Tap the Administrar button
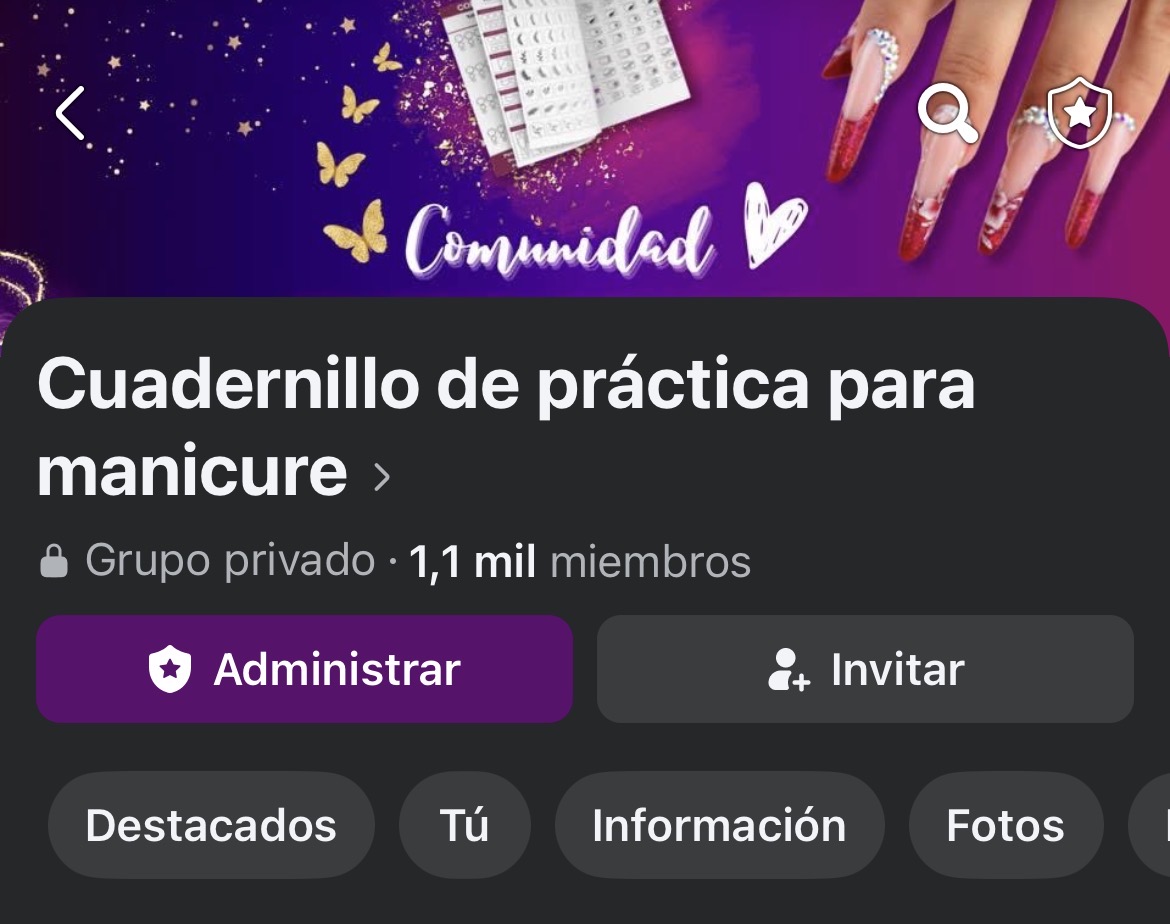 (304, 669)
